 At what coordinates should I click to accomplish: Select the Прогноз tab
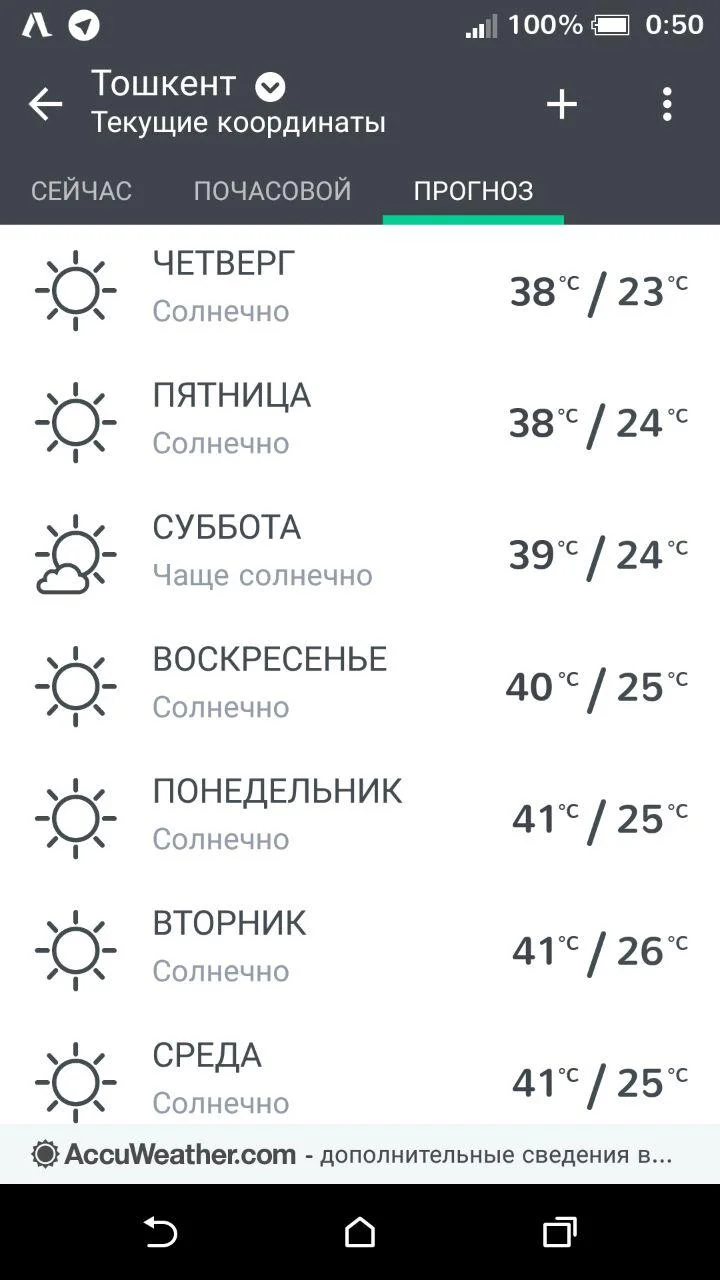click(473, 191)
